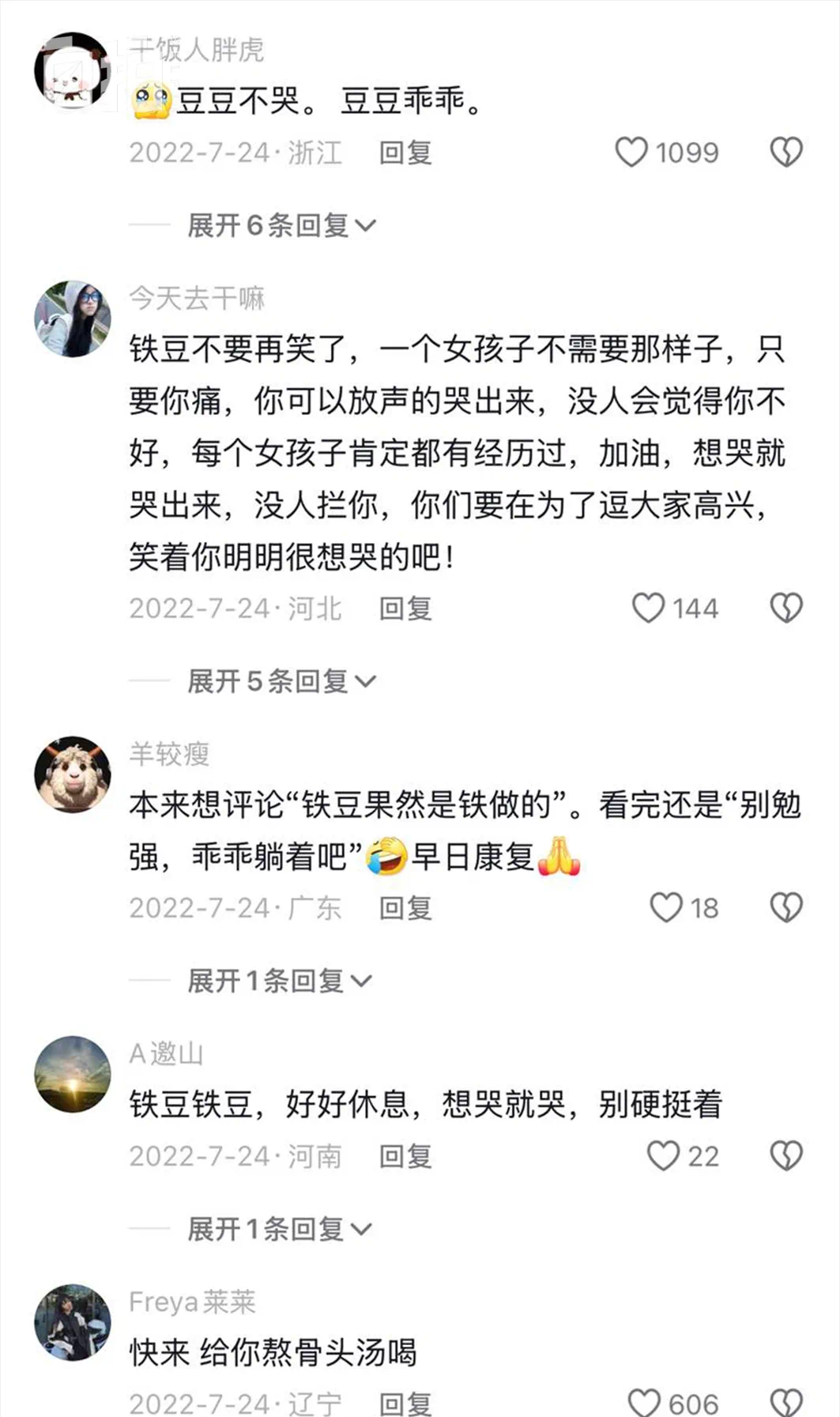Reply to 羊较瘦's comment
Viewport: 840px width, 1417px height.
coord(405,908)
